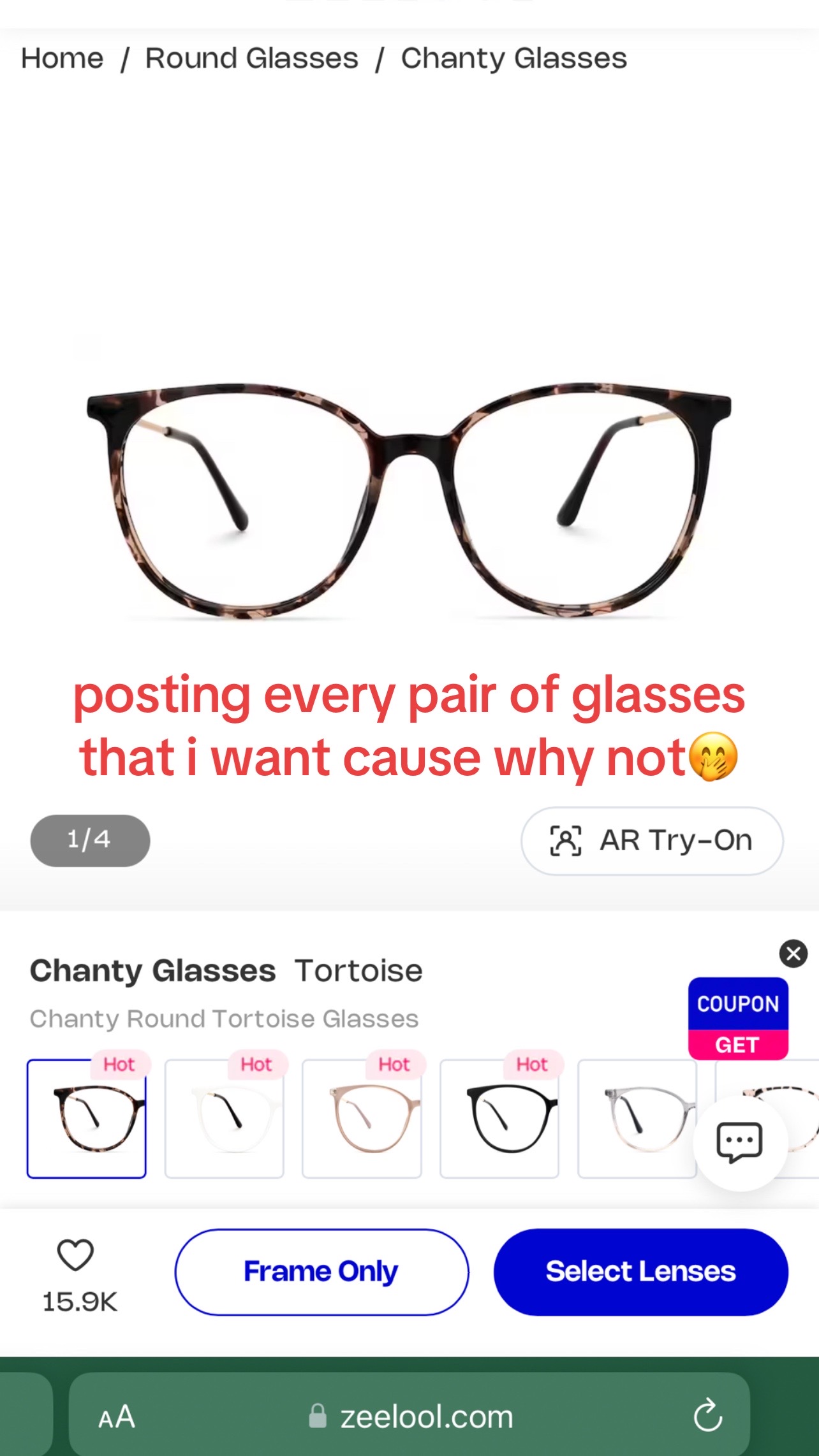Open the AA page settings menu
819x1456 pixels.
point(117,1416)
